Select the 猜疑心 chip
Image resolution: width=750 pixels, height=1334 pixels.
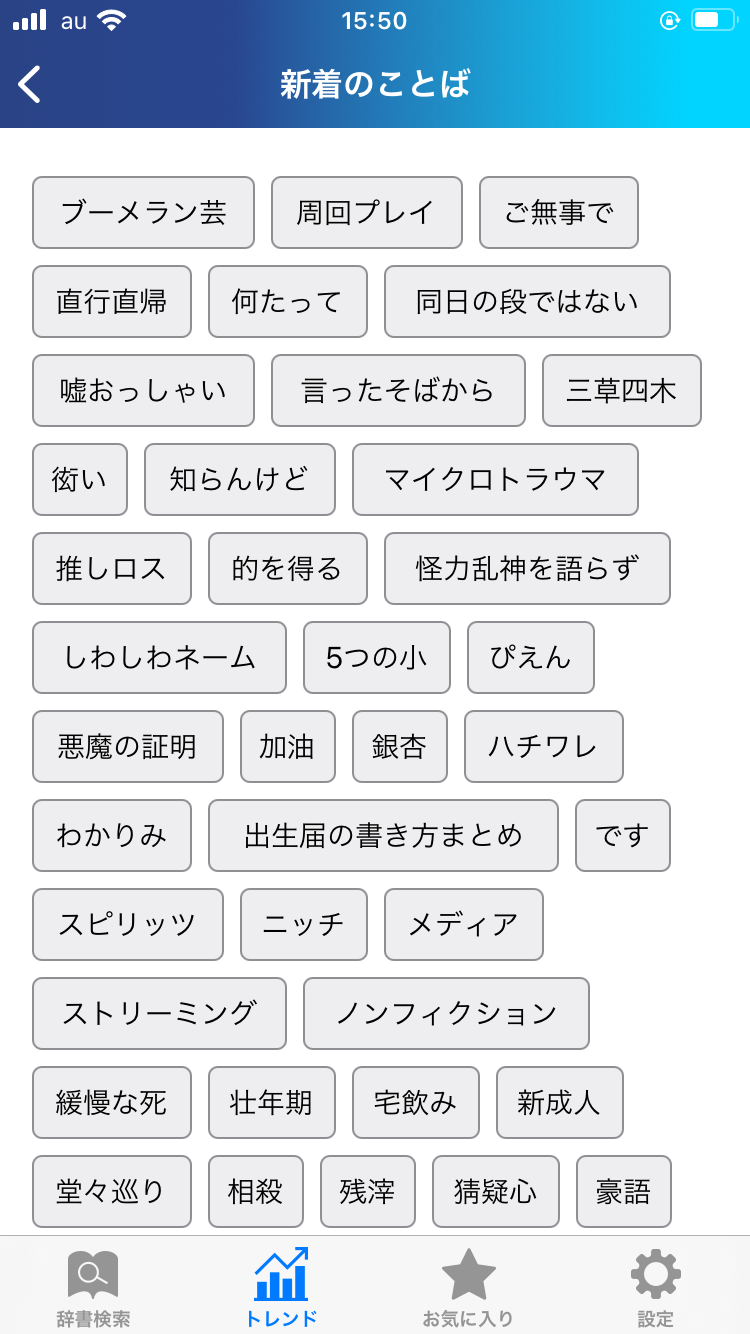click(x=496, y=1191)
